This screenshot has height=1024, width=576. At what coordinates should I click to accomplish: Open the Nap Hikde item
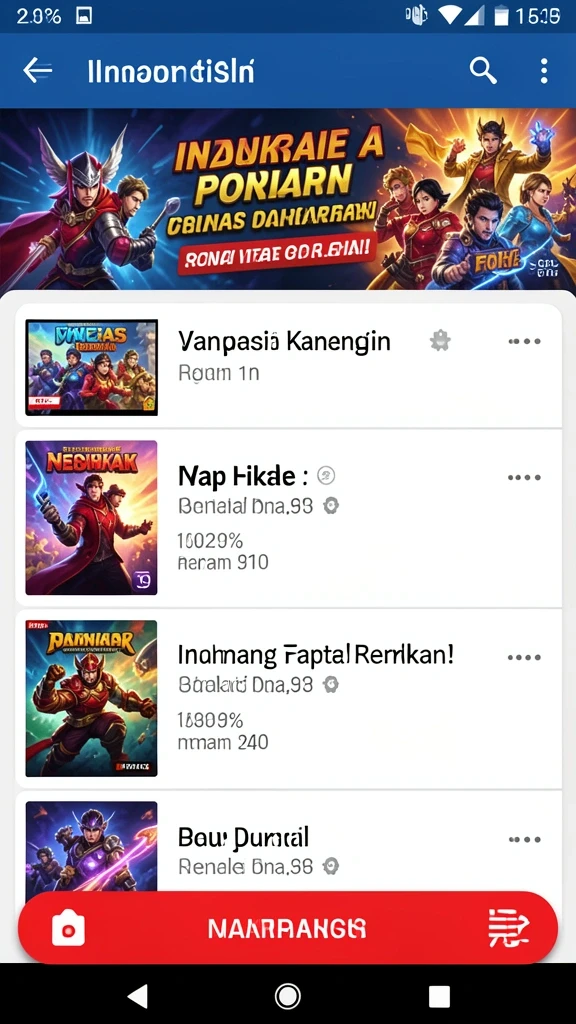coord(288,517)
